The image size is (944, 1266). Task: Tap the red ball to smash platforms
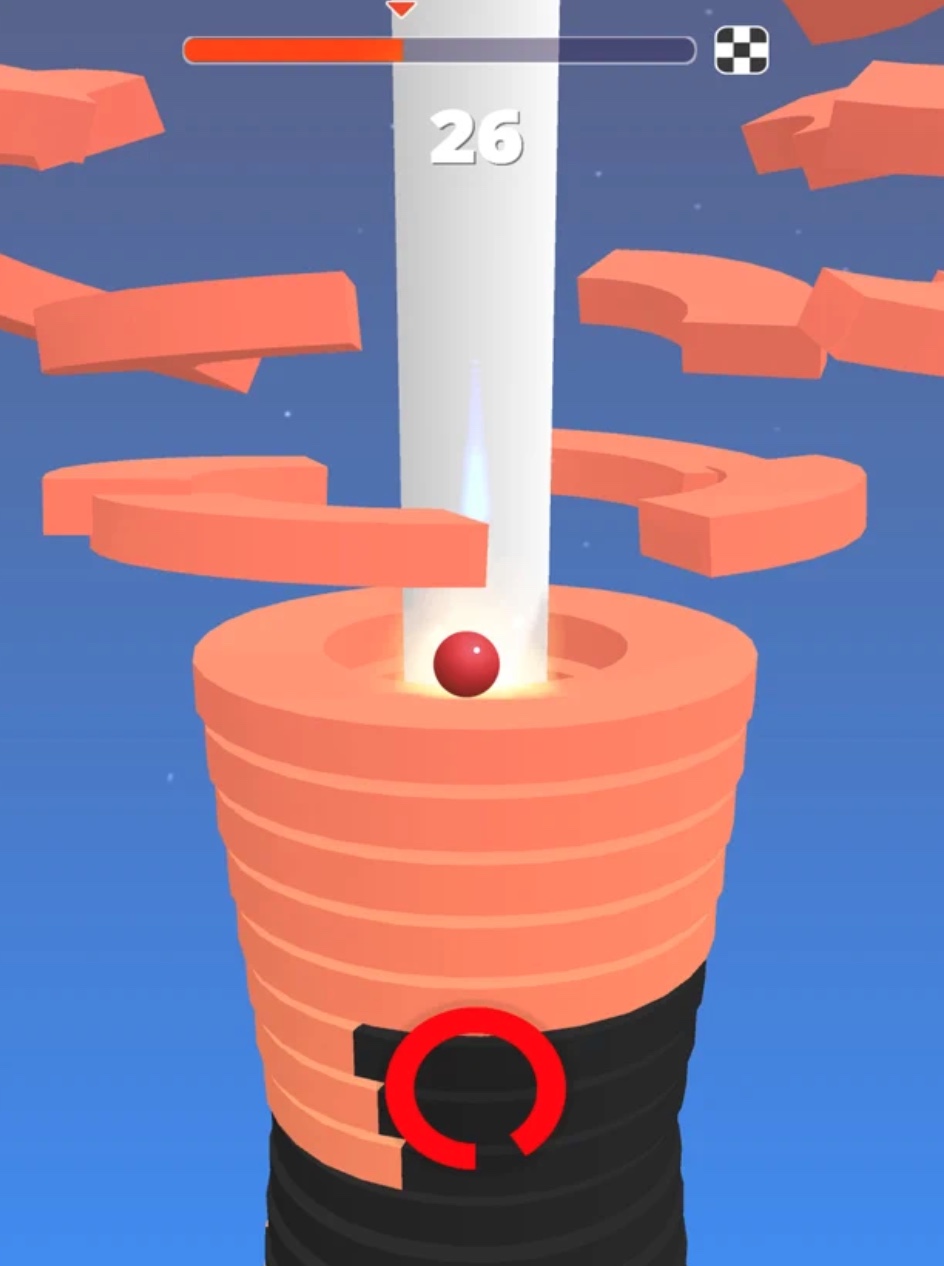coord(466,664)
